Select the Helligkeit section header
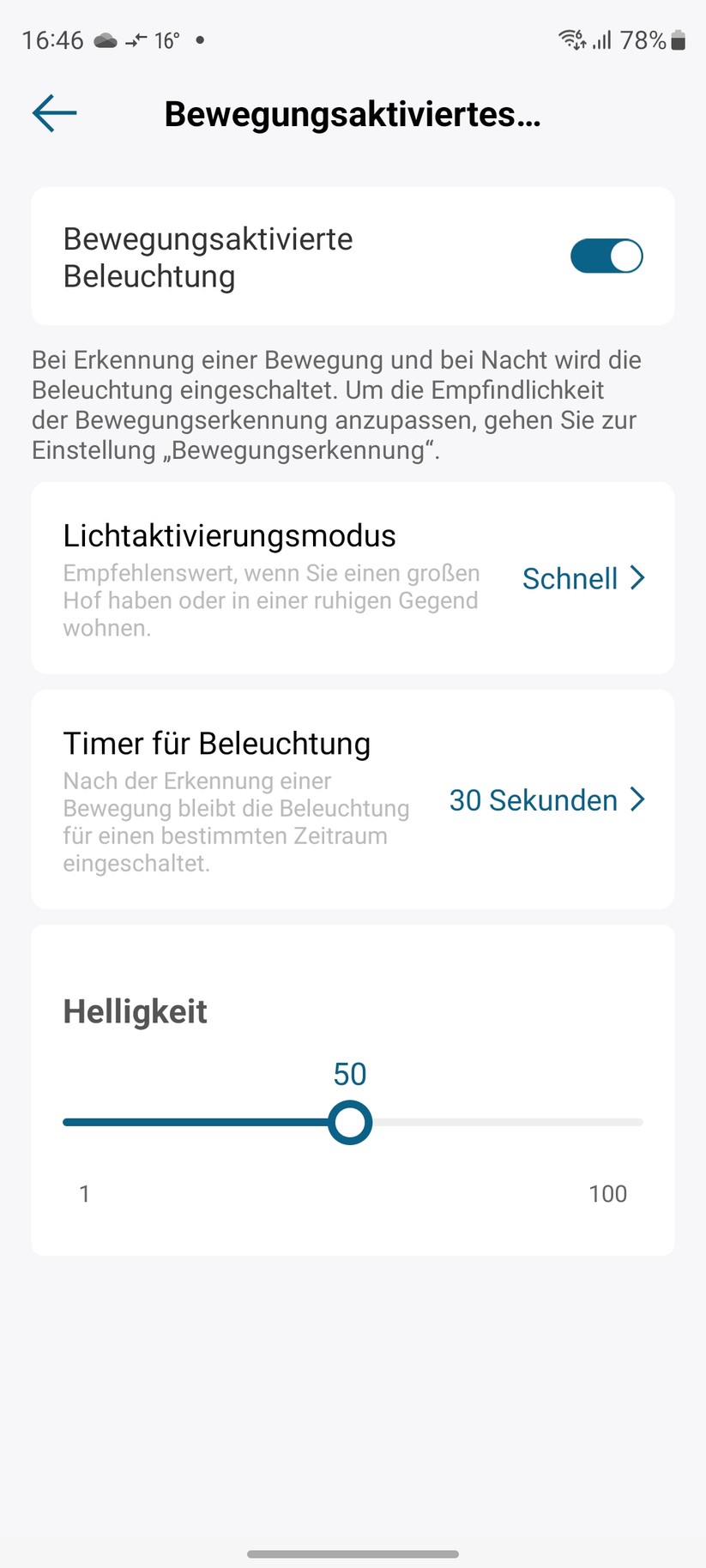 point(134,1011)
